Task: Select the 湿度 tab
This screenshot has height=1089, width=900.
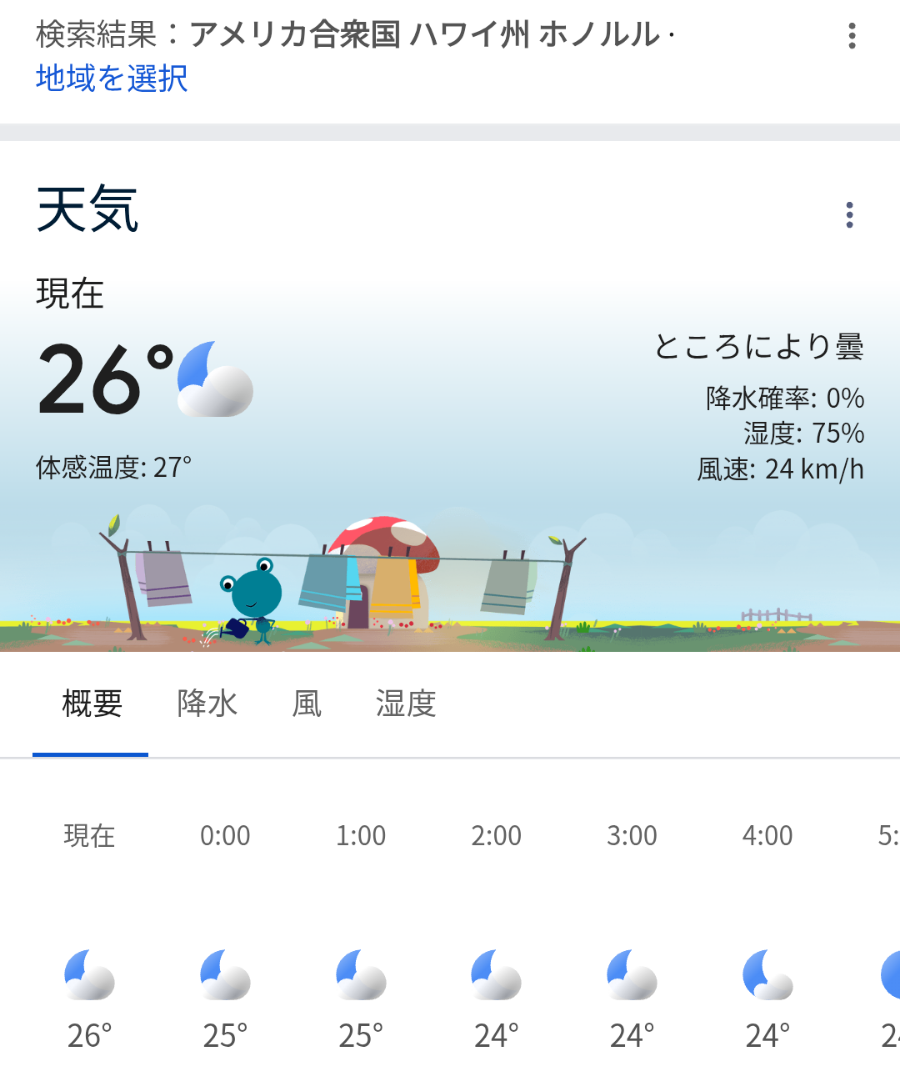Action: (x=406, y=704)
